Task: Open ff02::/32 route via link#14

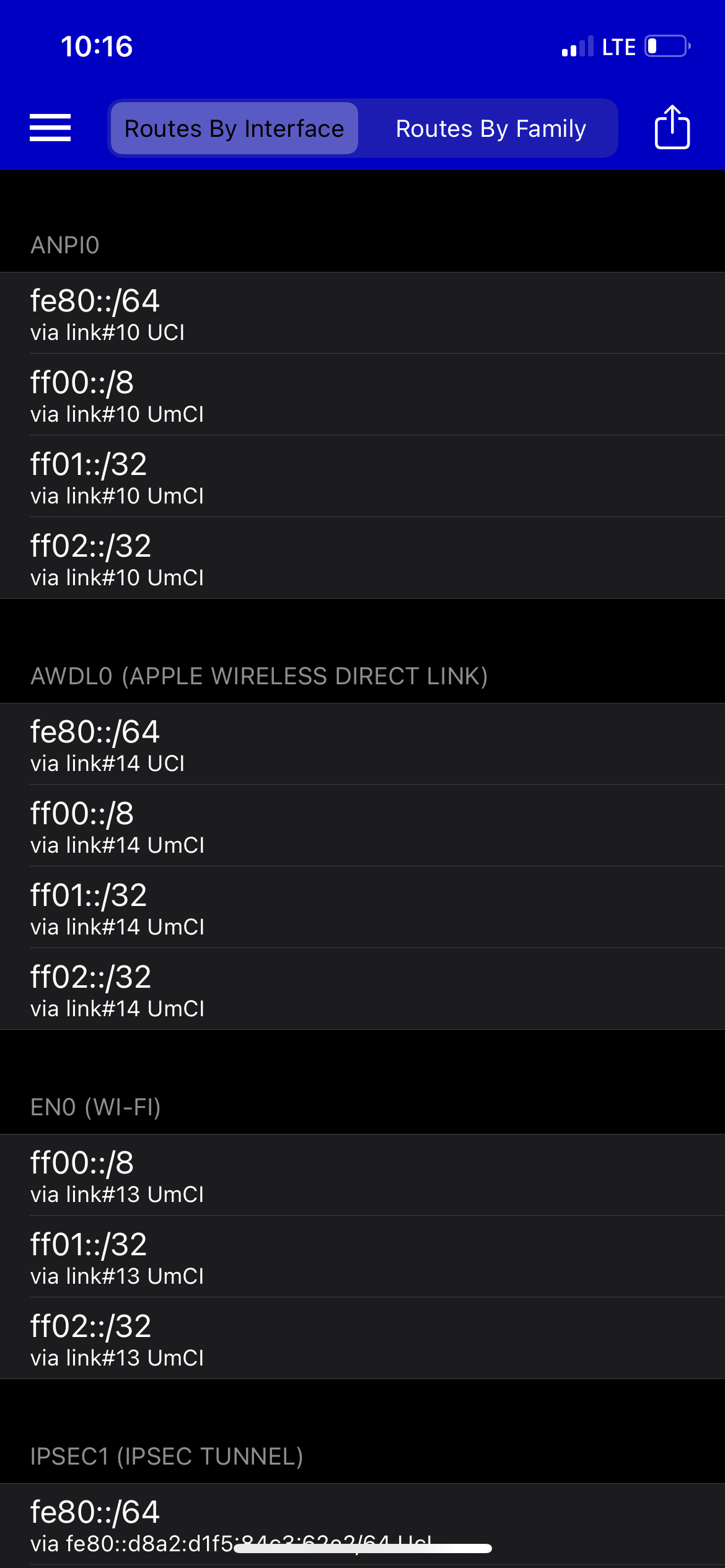Action: tap(362, 989)
